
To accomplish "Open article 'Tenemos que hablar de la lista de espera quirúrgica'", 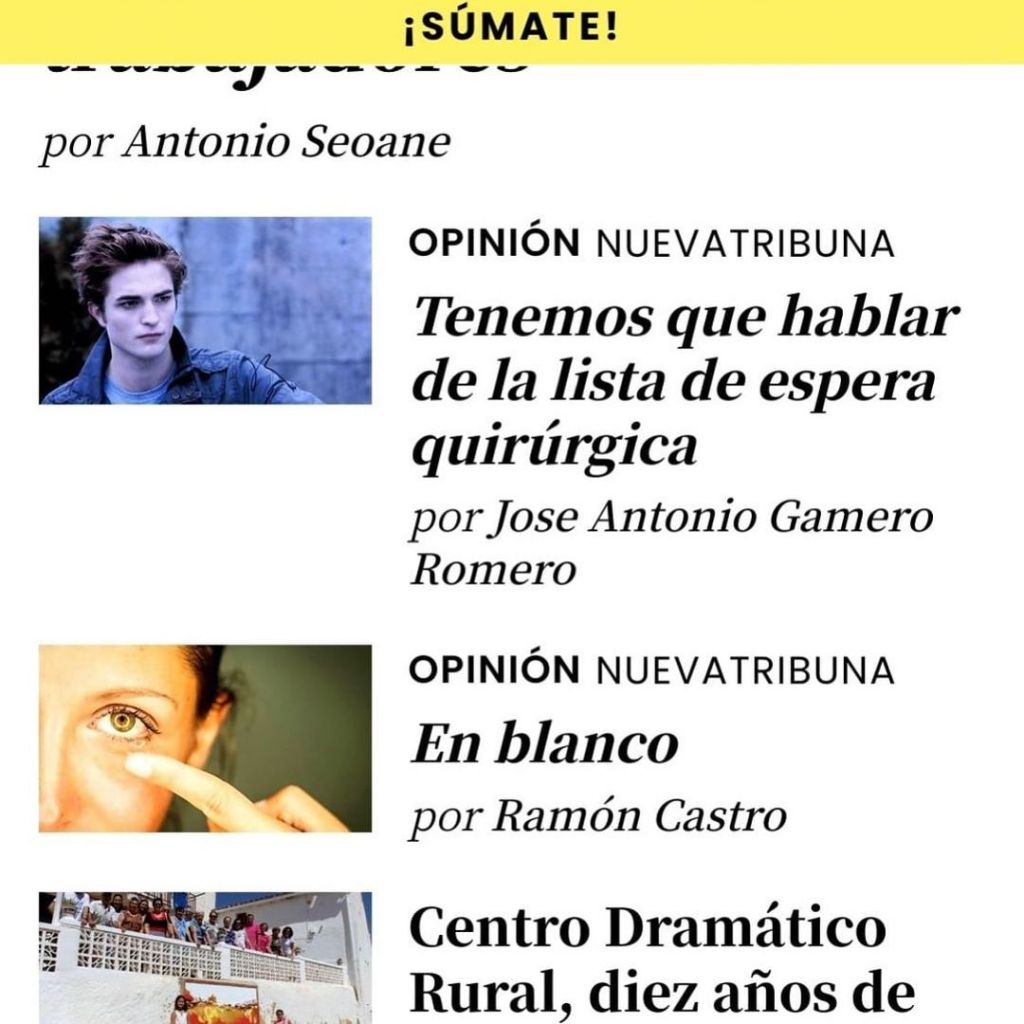I will tap(685, 382).
